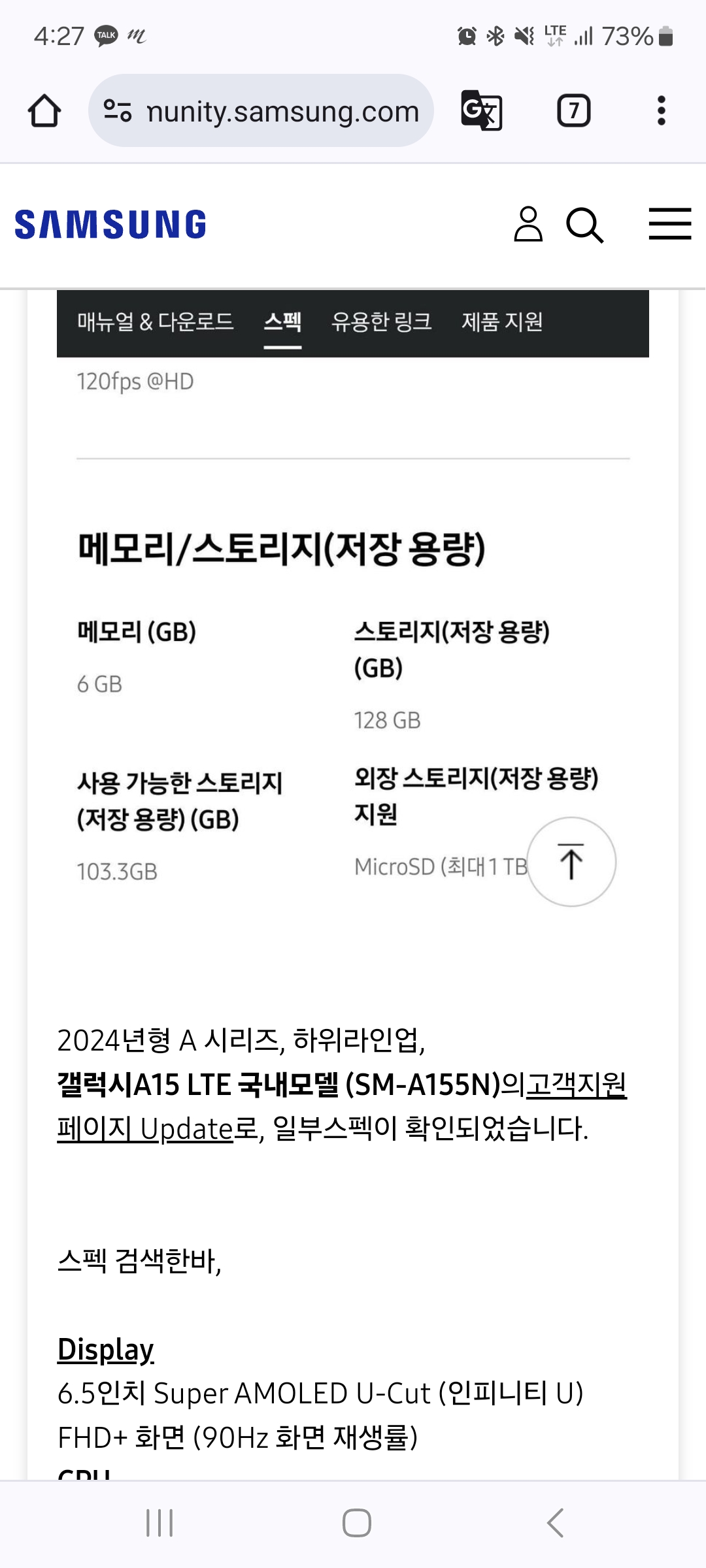The image size is (706, 1568).
Task: Open the browser tab switcher showing 7 tabs
Action: [x=573, y=110]
